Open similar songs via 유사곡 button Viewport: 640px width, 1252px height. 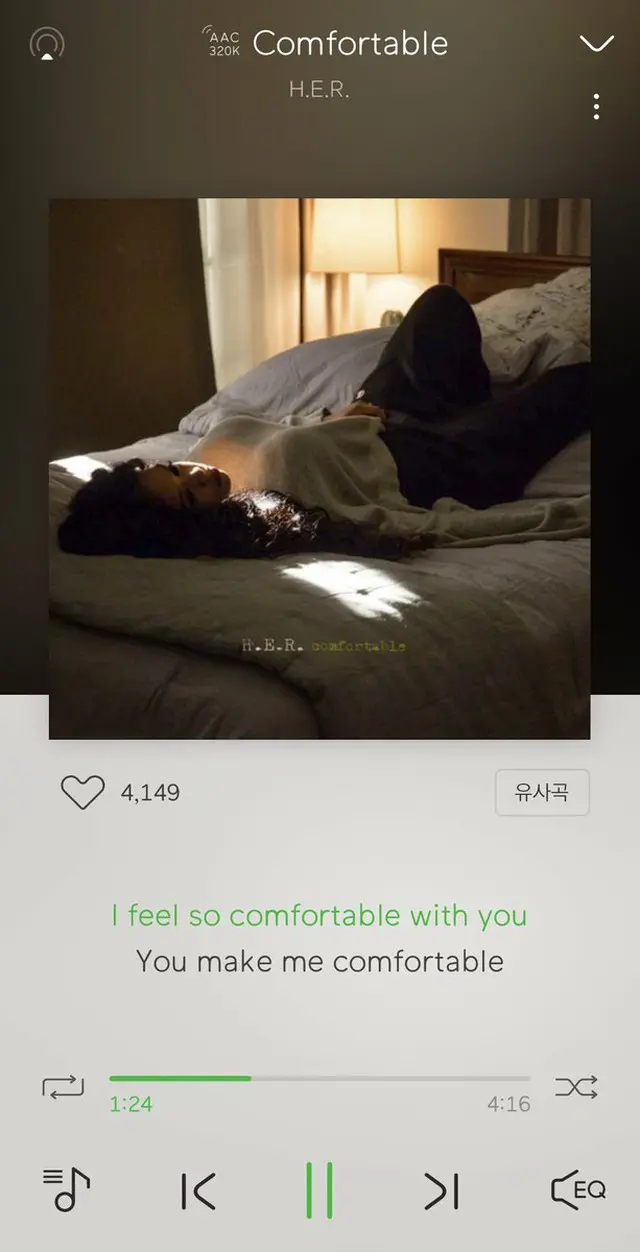[542, 793]
